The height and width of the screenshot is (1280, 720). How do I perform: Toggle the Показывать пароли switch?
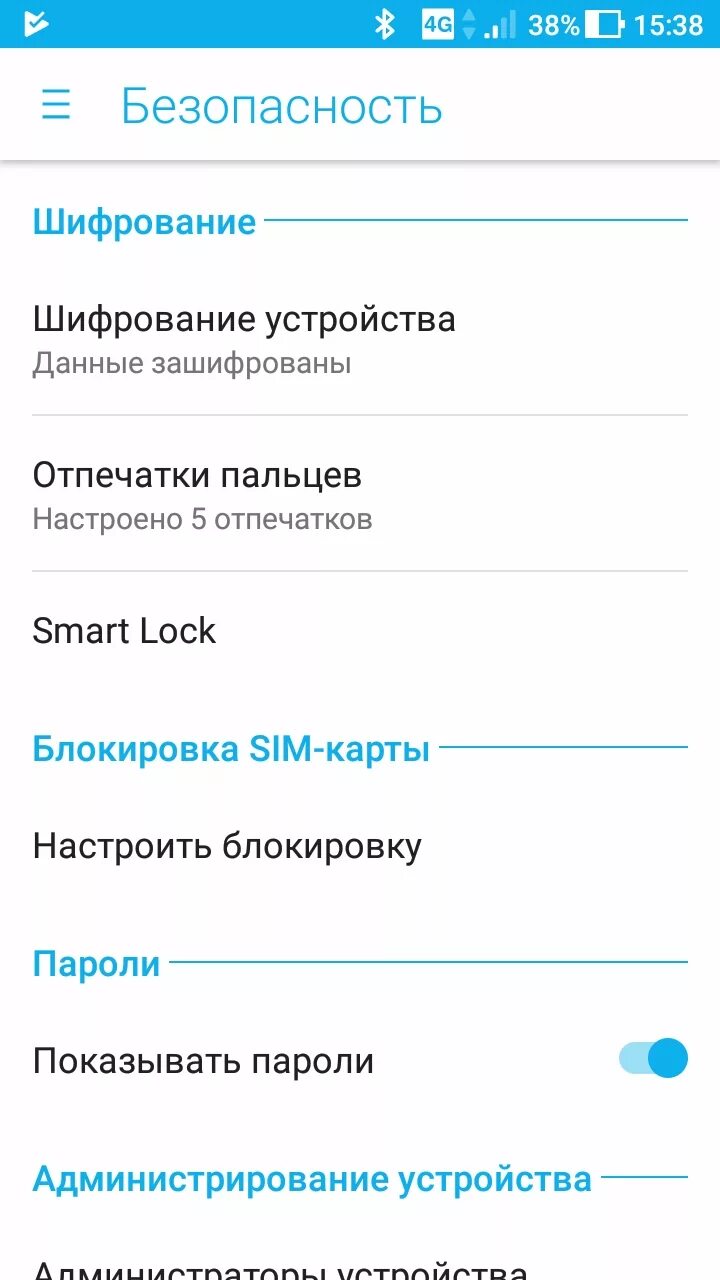point(653,1058)
